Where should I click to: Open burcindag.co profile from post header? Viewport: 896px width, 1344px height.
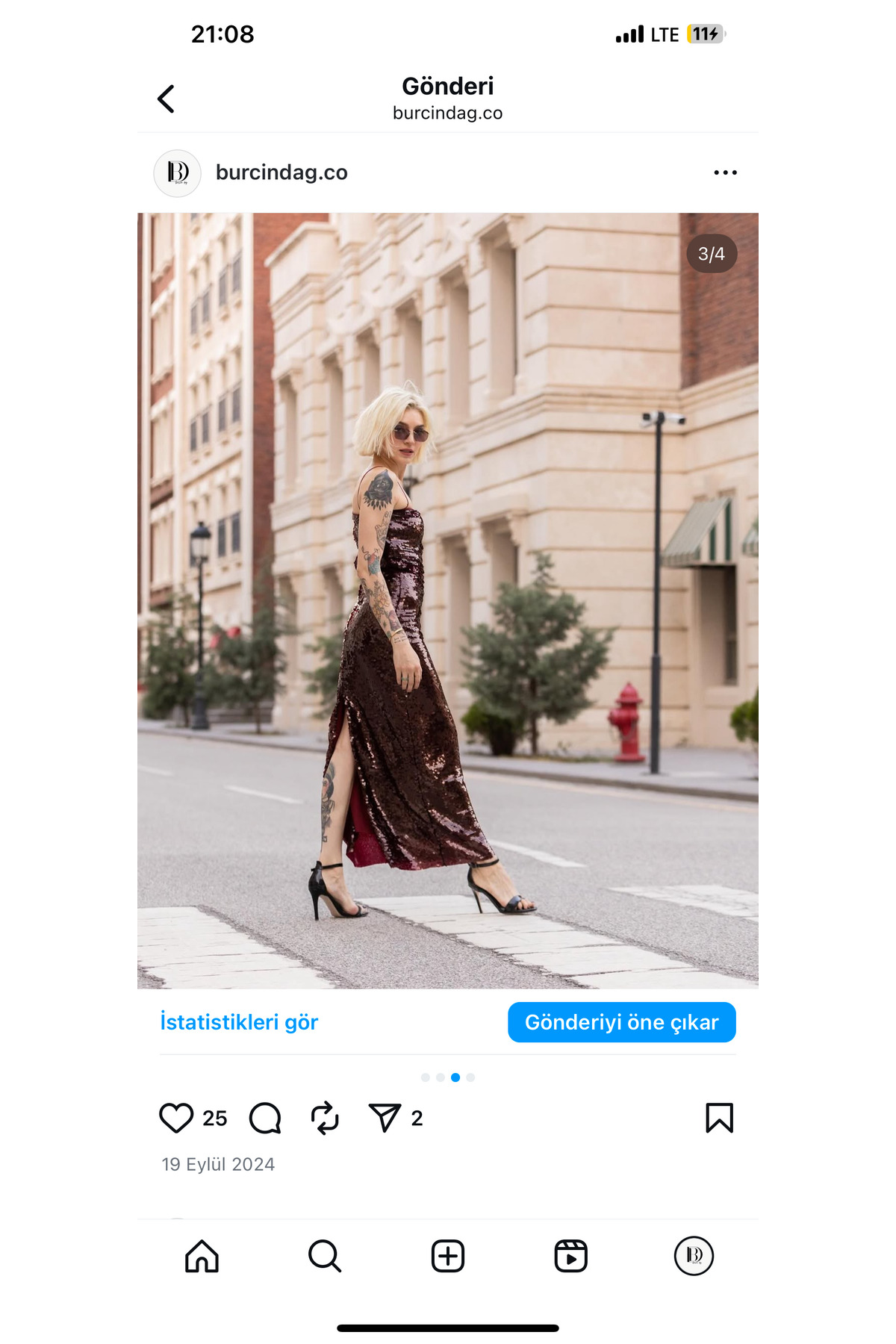point(281,172)
